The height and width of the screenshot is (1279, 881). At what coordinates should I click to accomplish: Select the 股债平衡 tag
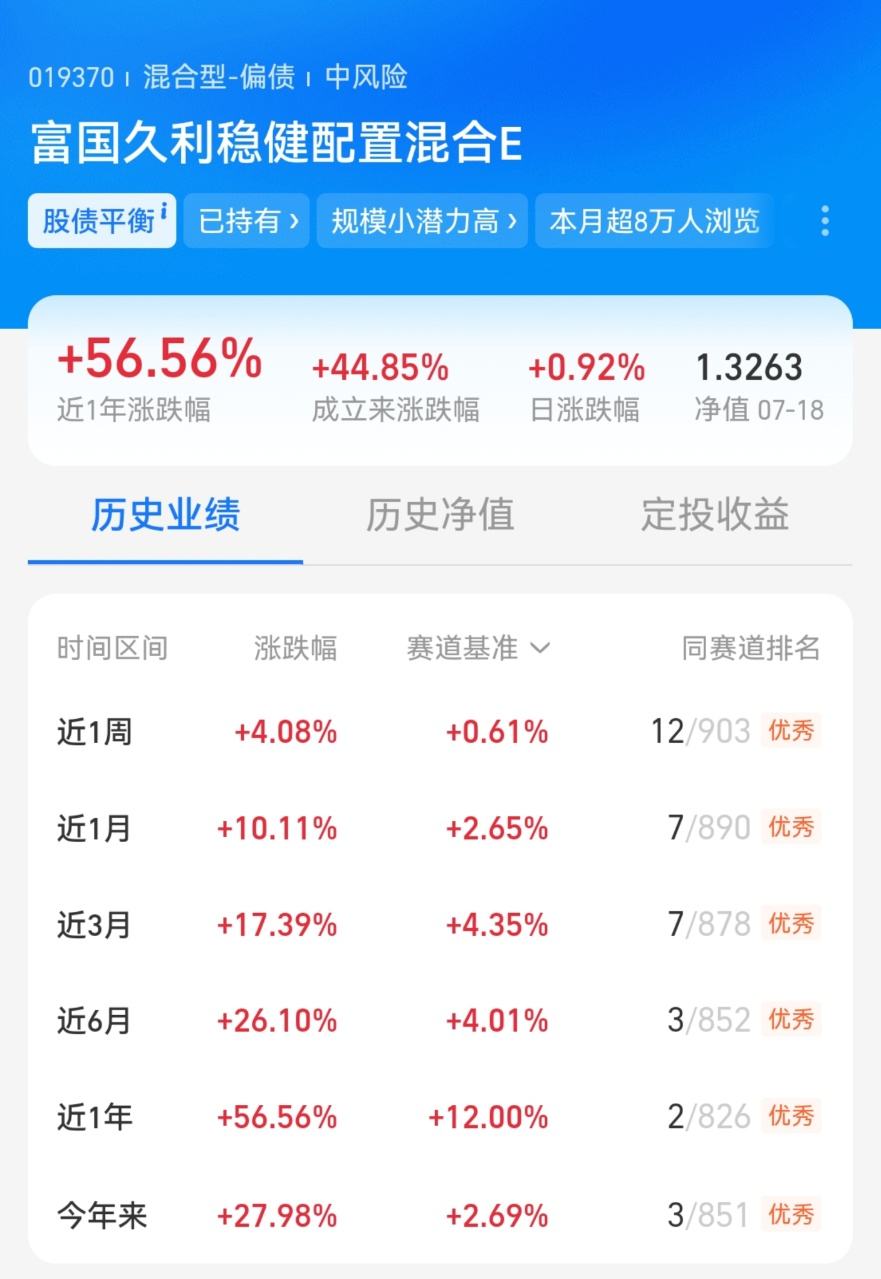(96, 221)
